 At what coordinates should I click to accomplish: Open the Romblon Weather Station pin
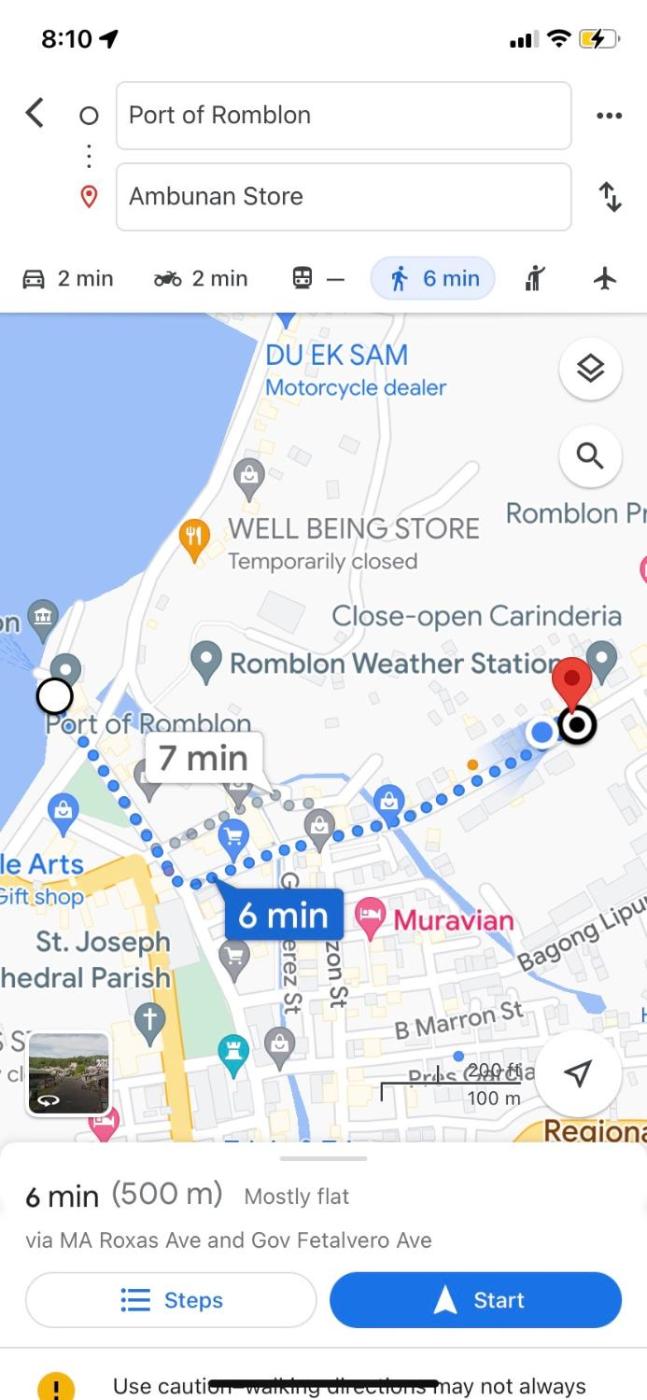(206, 661)
